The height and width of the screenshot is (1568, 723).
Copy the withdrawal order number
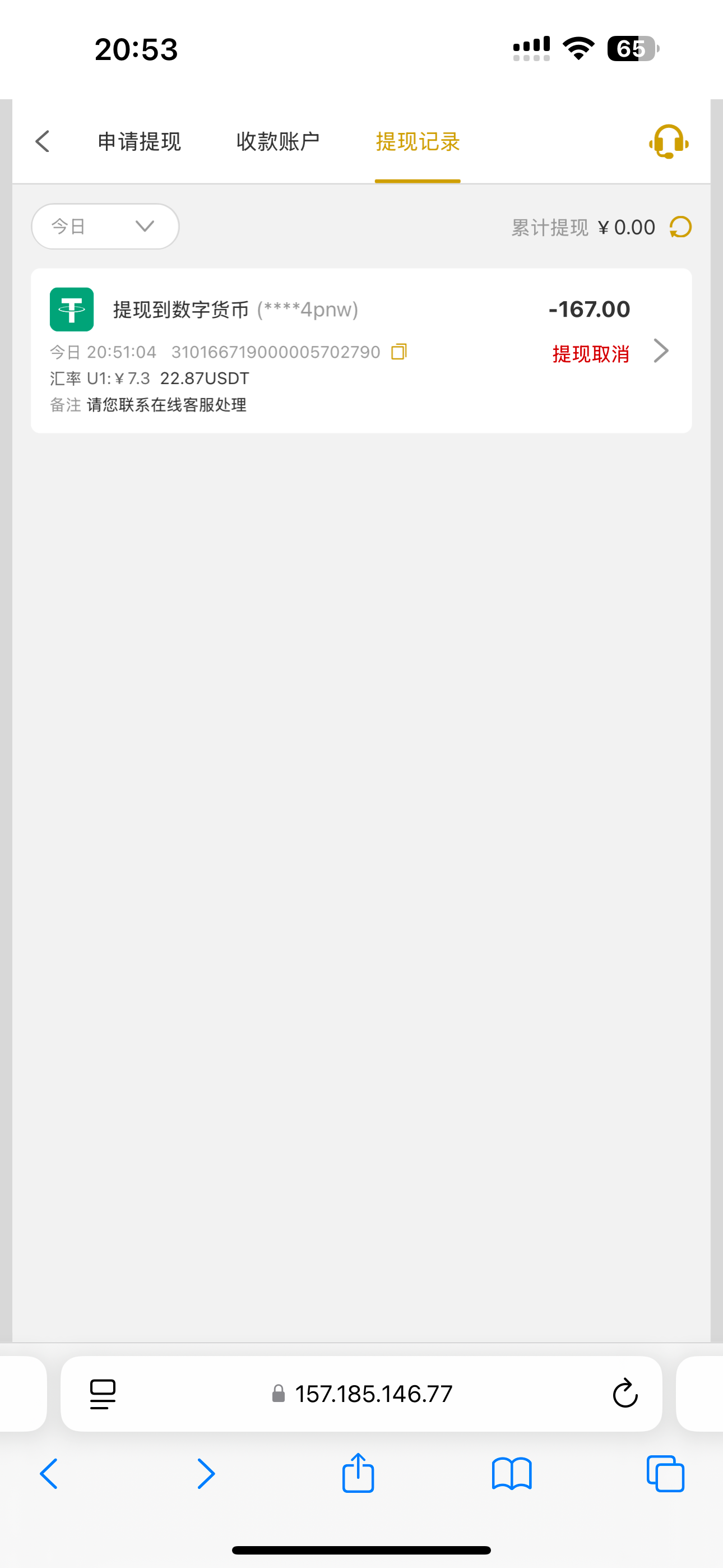(x=398, y=352)
